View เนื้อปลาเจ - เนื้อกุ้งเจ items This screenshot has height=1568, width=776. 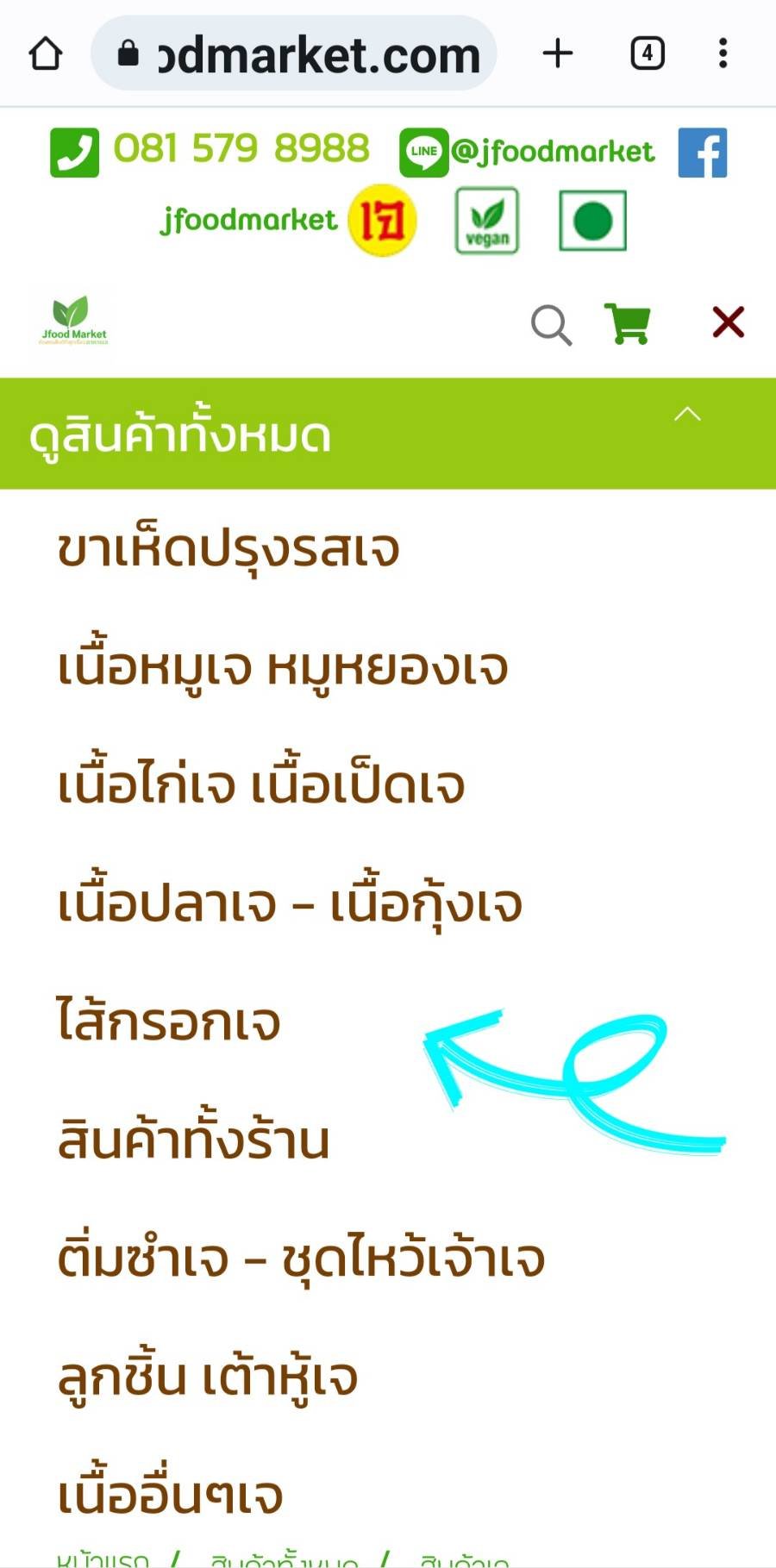(x=290, y=903)
